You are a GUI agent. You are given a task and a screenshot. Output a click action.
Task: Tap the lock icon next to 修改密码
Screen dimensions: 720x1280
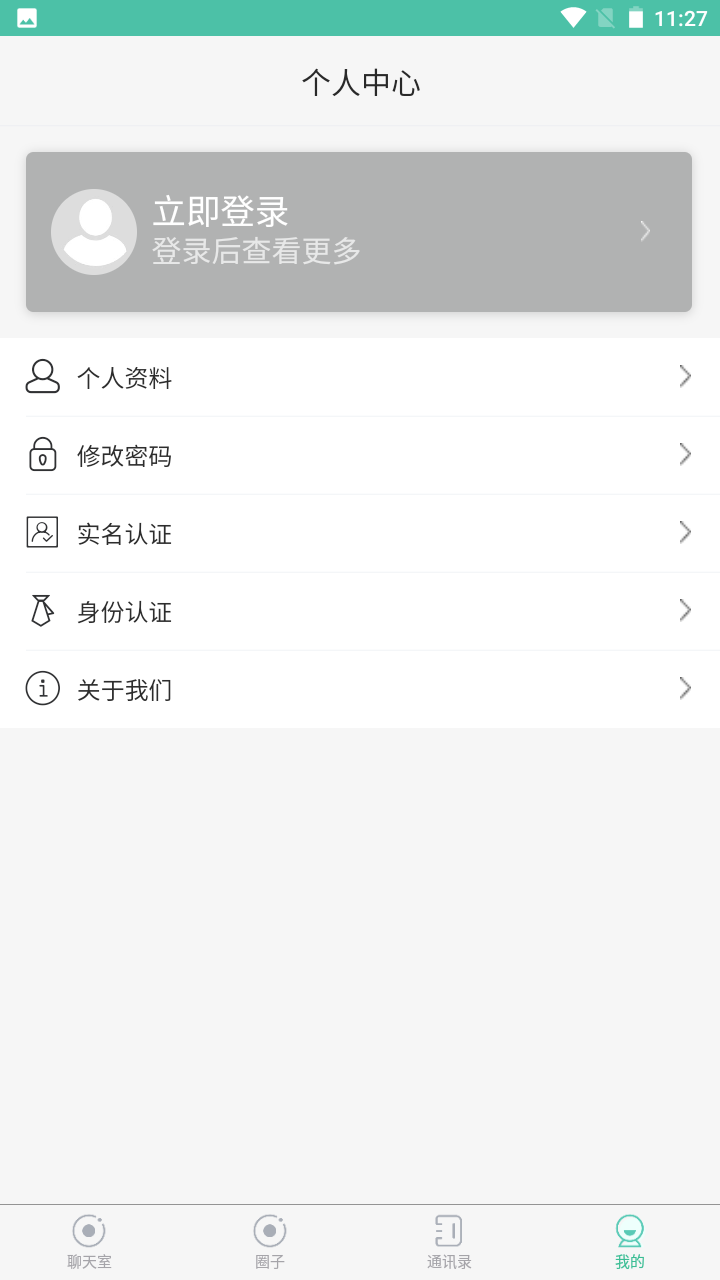[x=42, y=455]
